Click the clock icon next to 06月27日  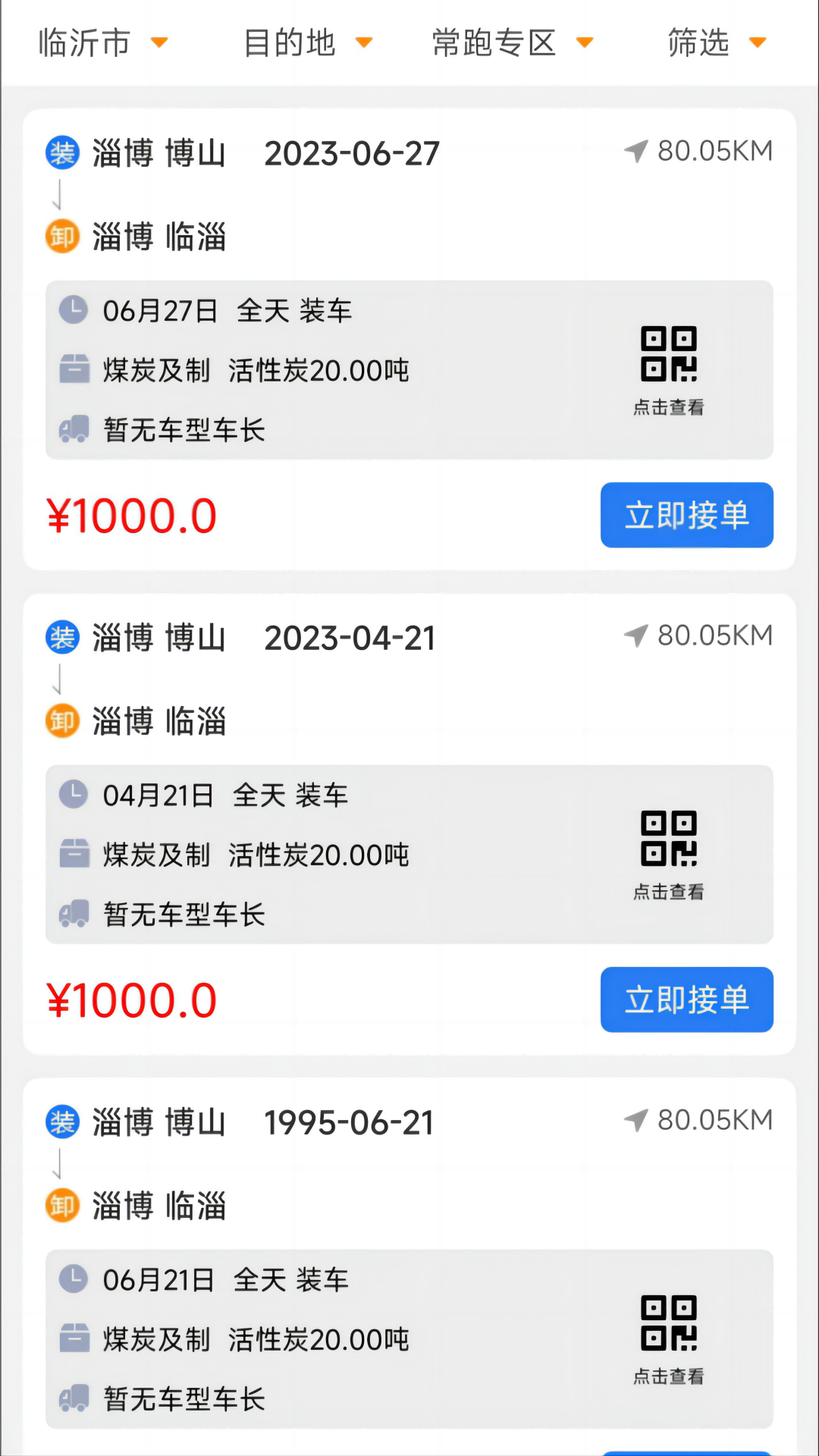[74, 309]
